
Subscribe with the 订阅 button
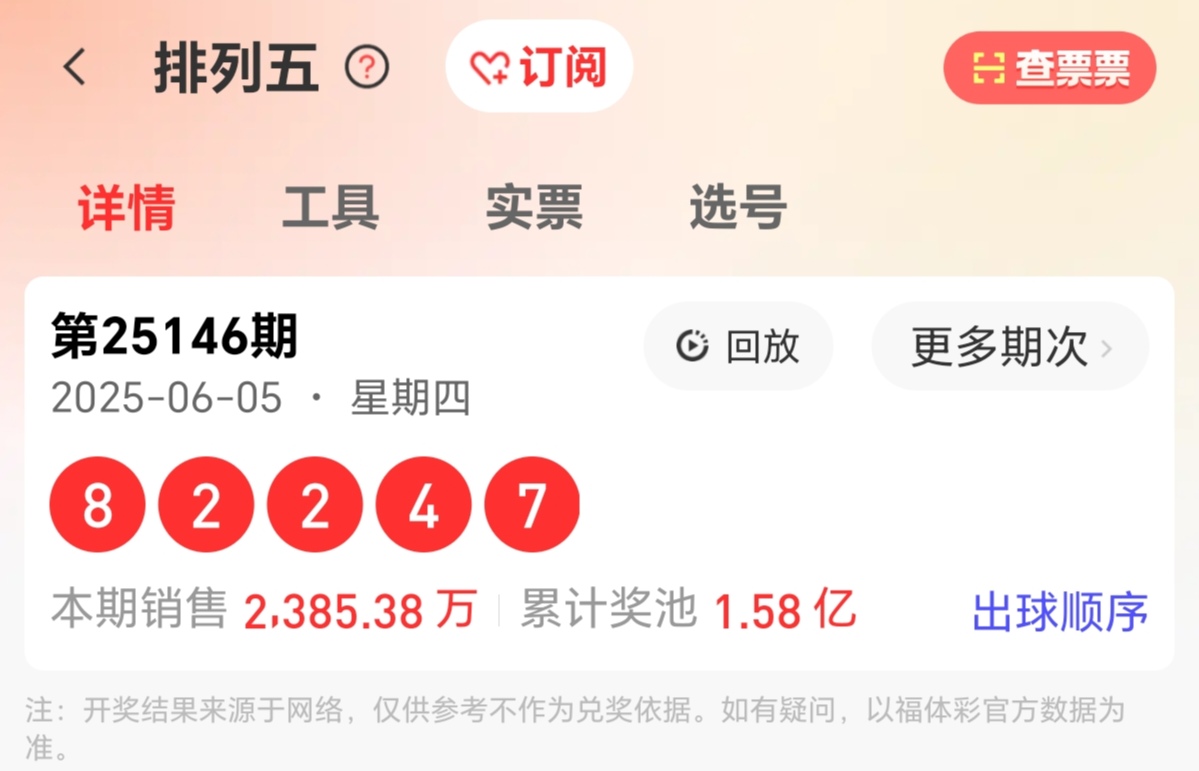539,67
